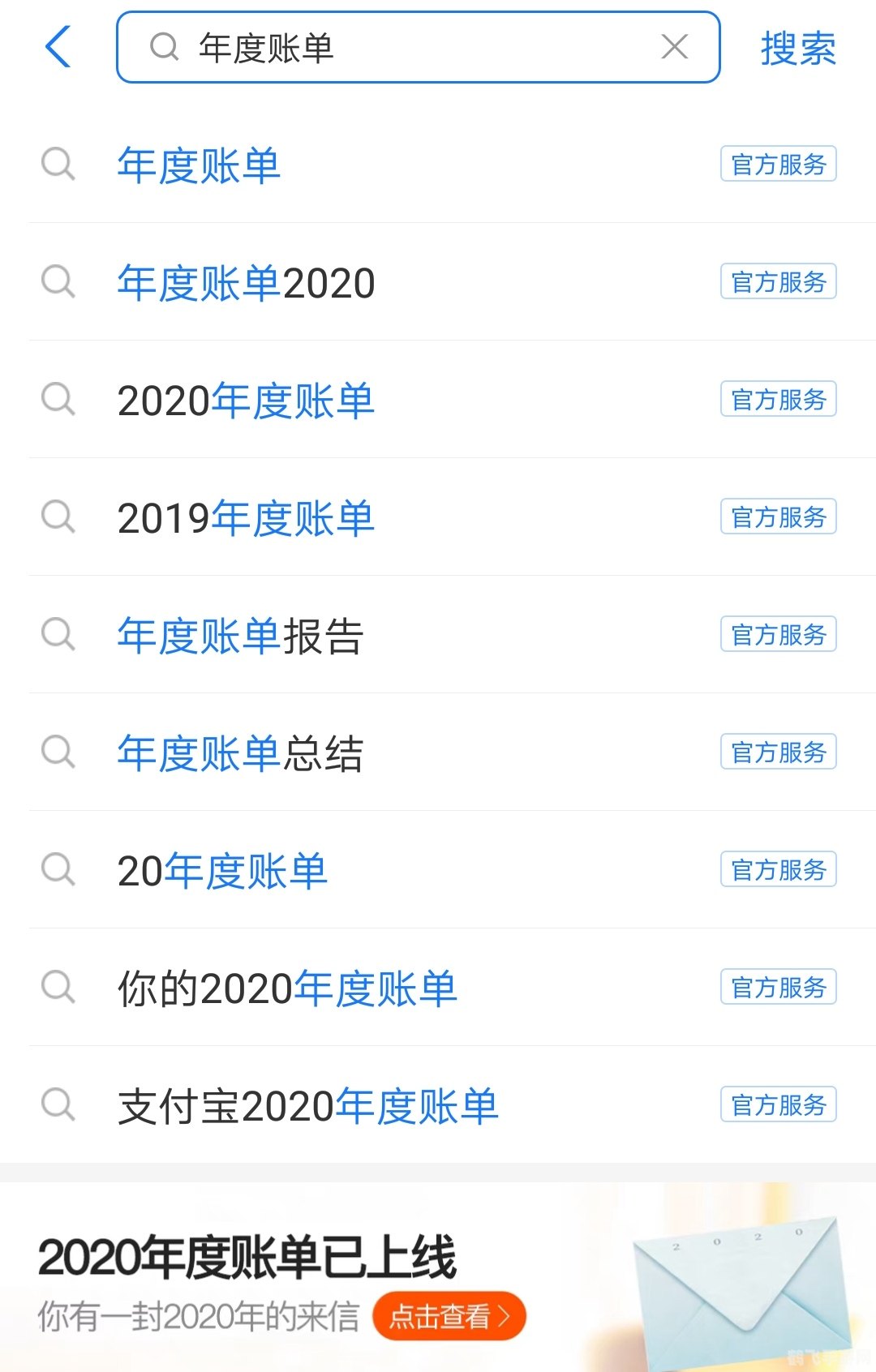Image resolution: width=876 pixels, height=1372 pixels.
Task: Select the suggestion 年度账单总结
Action: click(239, 752)
